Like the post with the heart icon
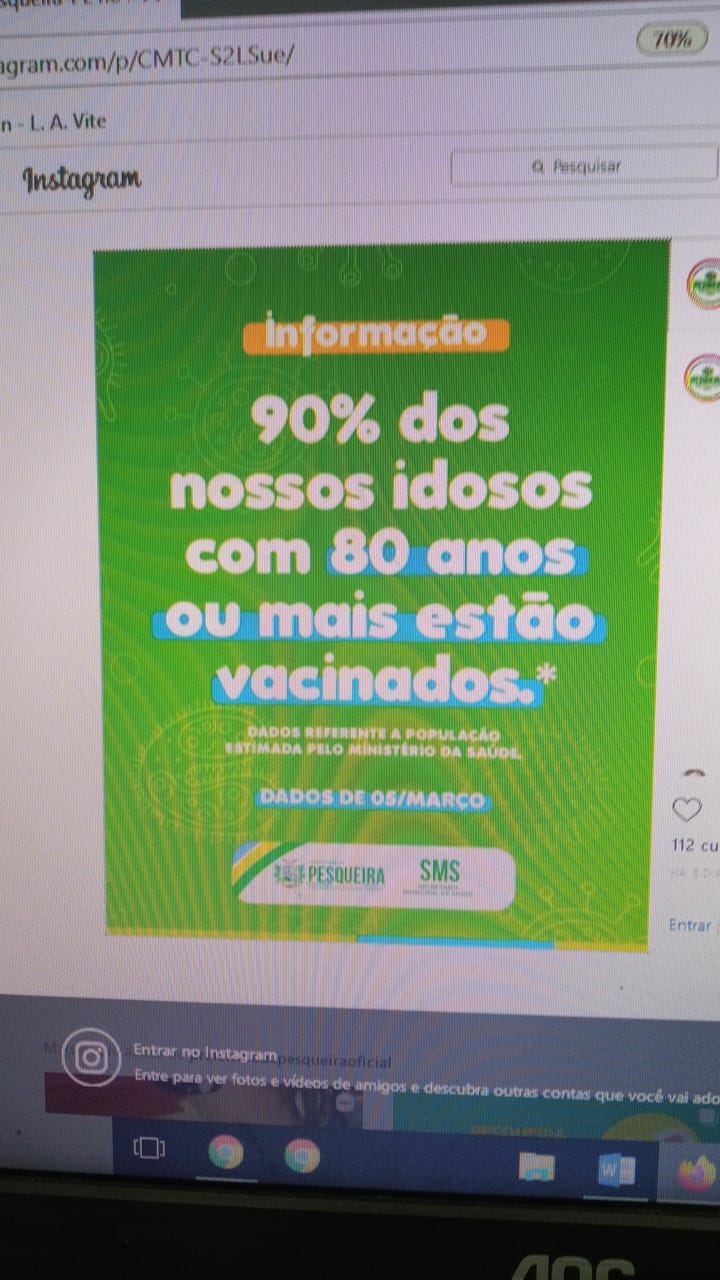 687,808
